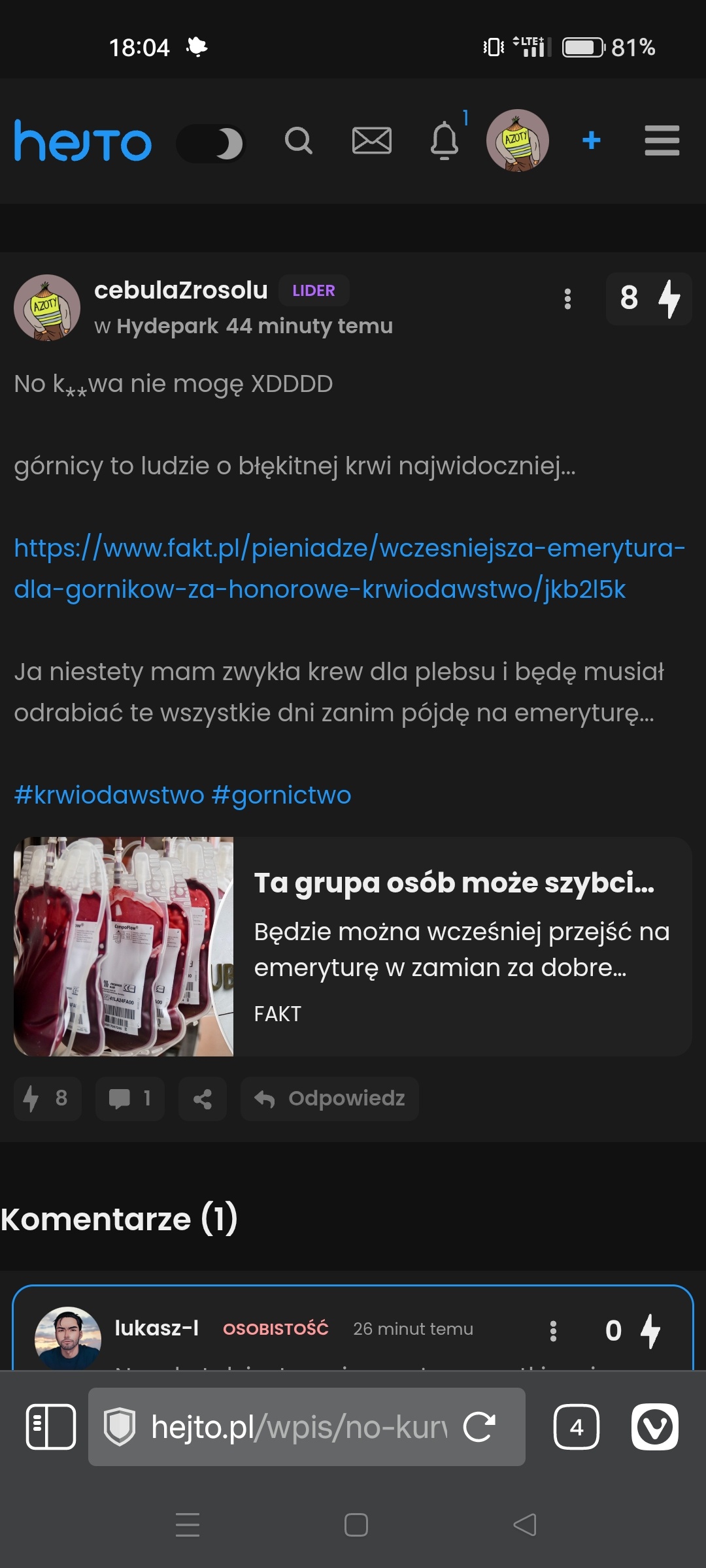
Task: Share the post
Action: (x=203, y=1099)
